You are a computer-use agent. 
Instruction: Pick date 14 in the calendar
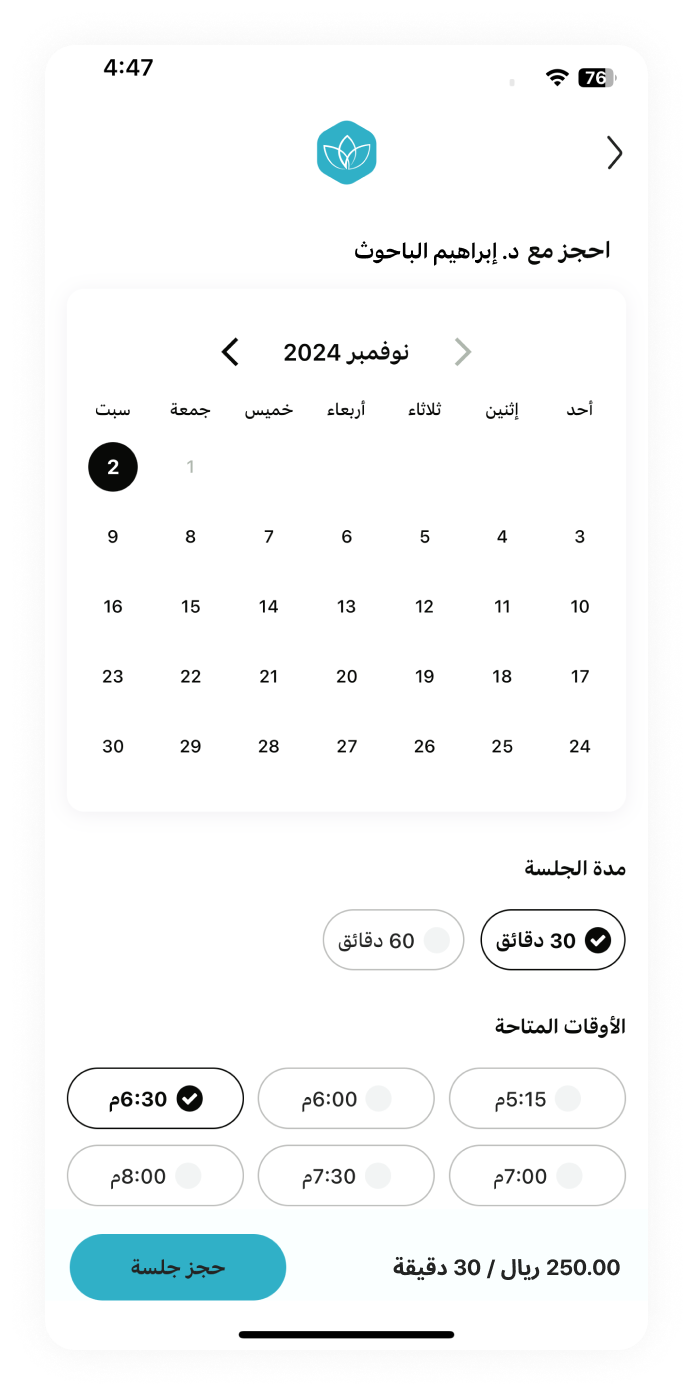click(x=268, y=607)
